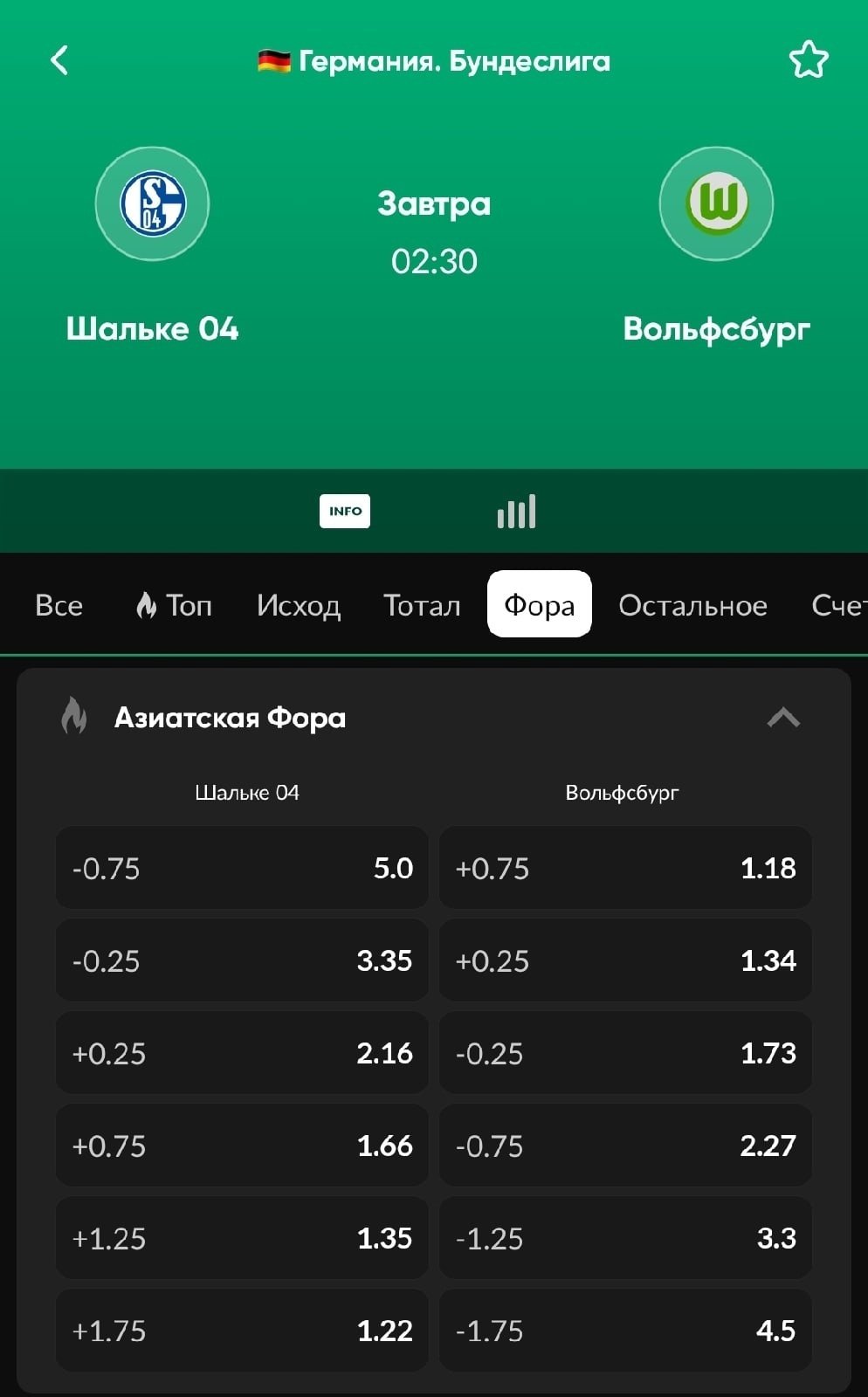Choose Шальке 04 +1.25 at 1.35
868x1397 pixels.
[242, 1238]
